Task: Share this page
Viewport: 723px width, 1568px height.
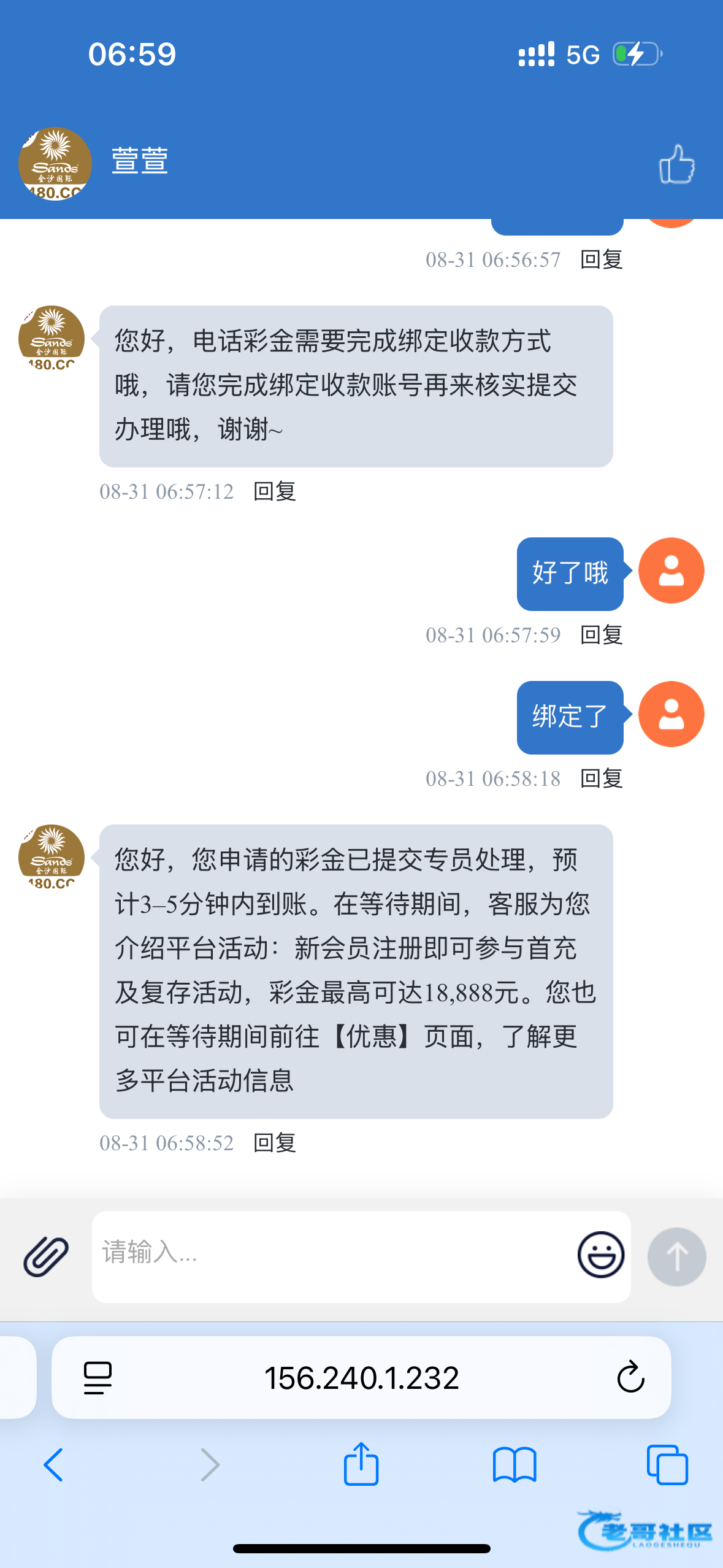Action: pos(361,1464)
